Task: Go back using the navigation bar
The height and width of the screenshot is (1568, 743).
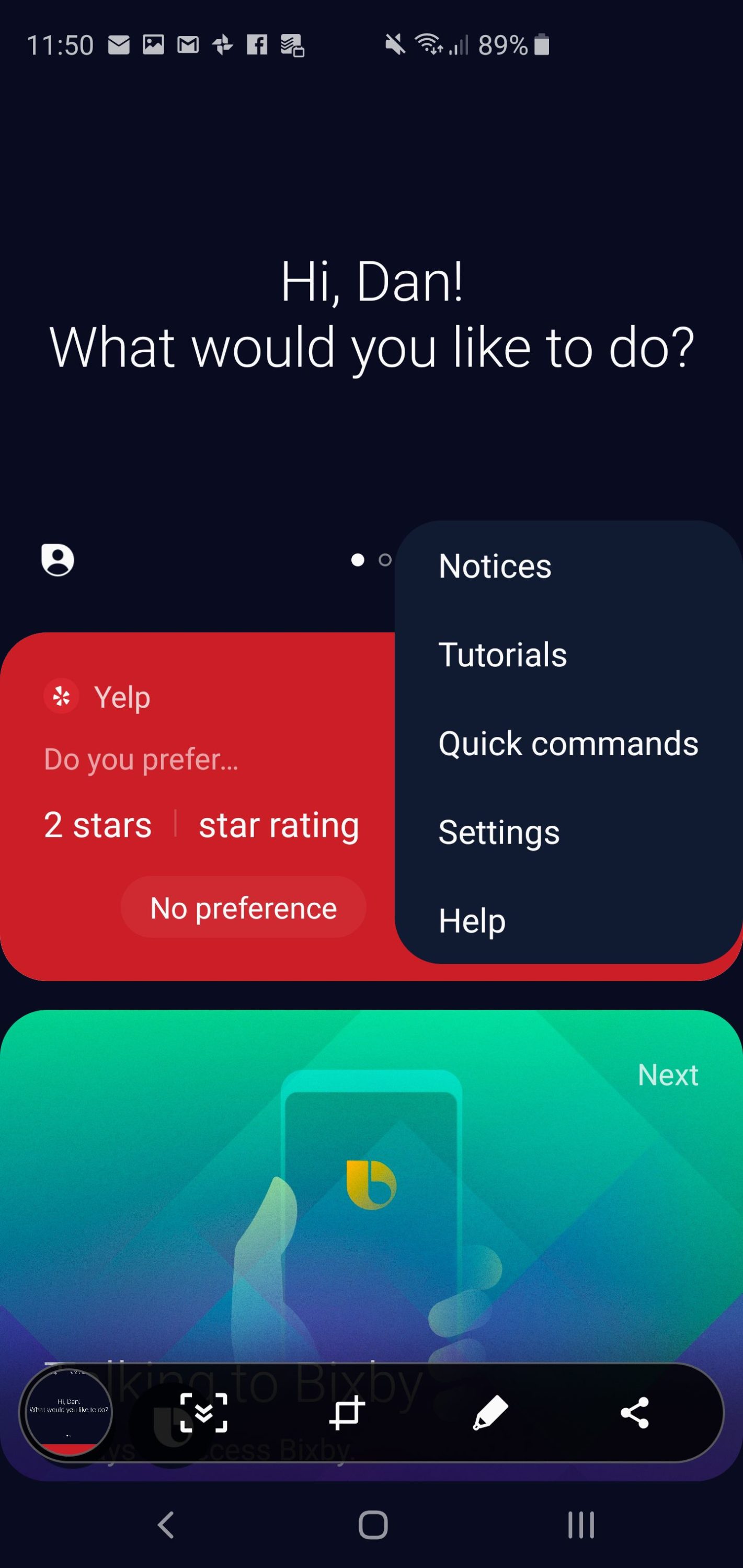Action: click(x=166, y=1525)
